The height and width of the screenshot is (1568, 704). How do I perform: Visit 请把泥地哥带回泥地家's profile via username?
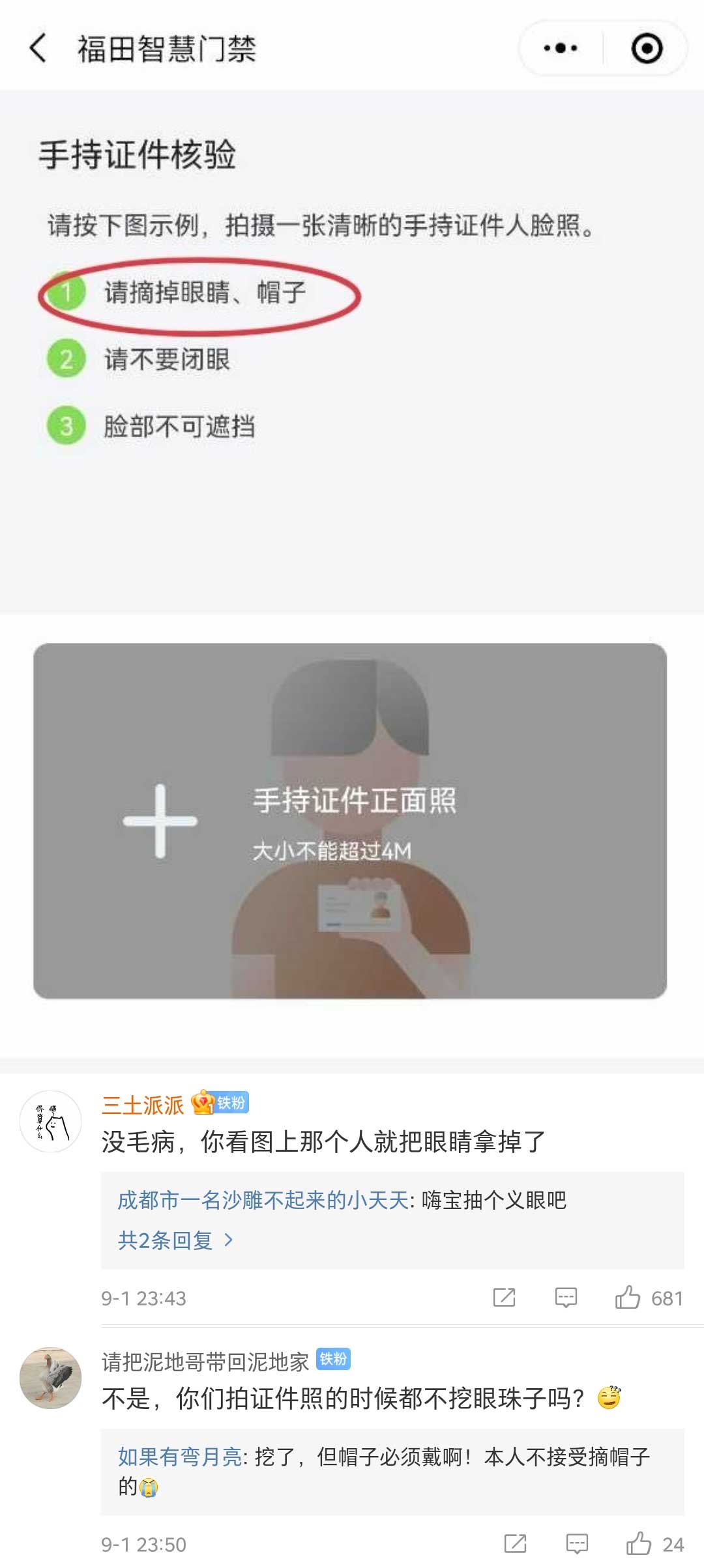click(205, 1361)
